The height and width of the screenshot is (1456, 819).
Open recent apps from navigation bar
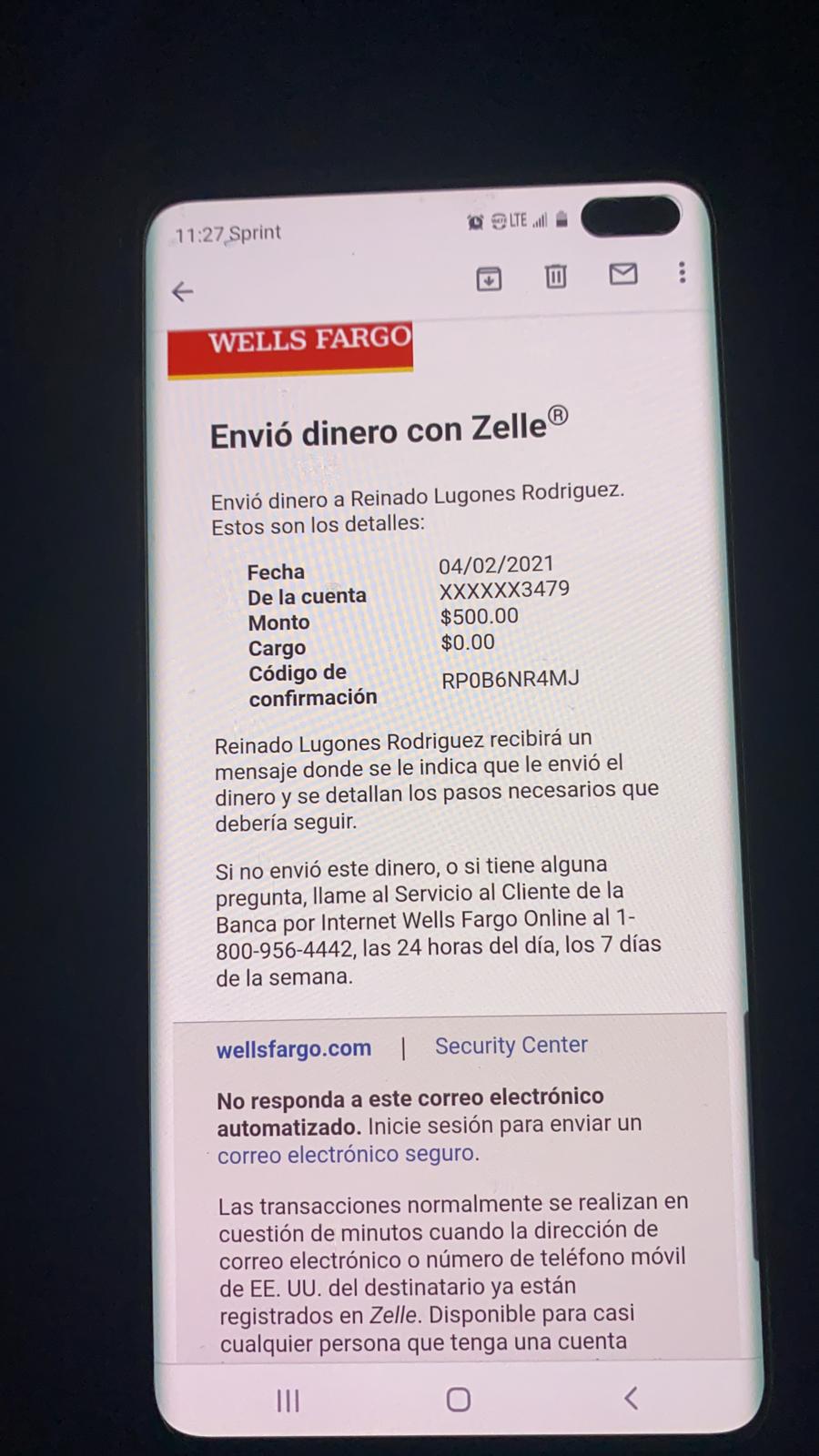point(288,1400)
